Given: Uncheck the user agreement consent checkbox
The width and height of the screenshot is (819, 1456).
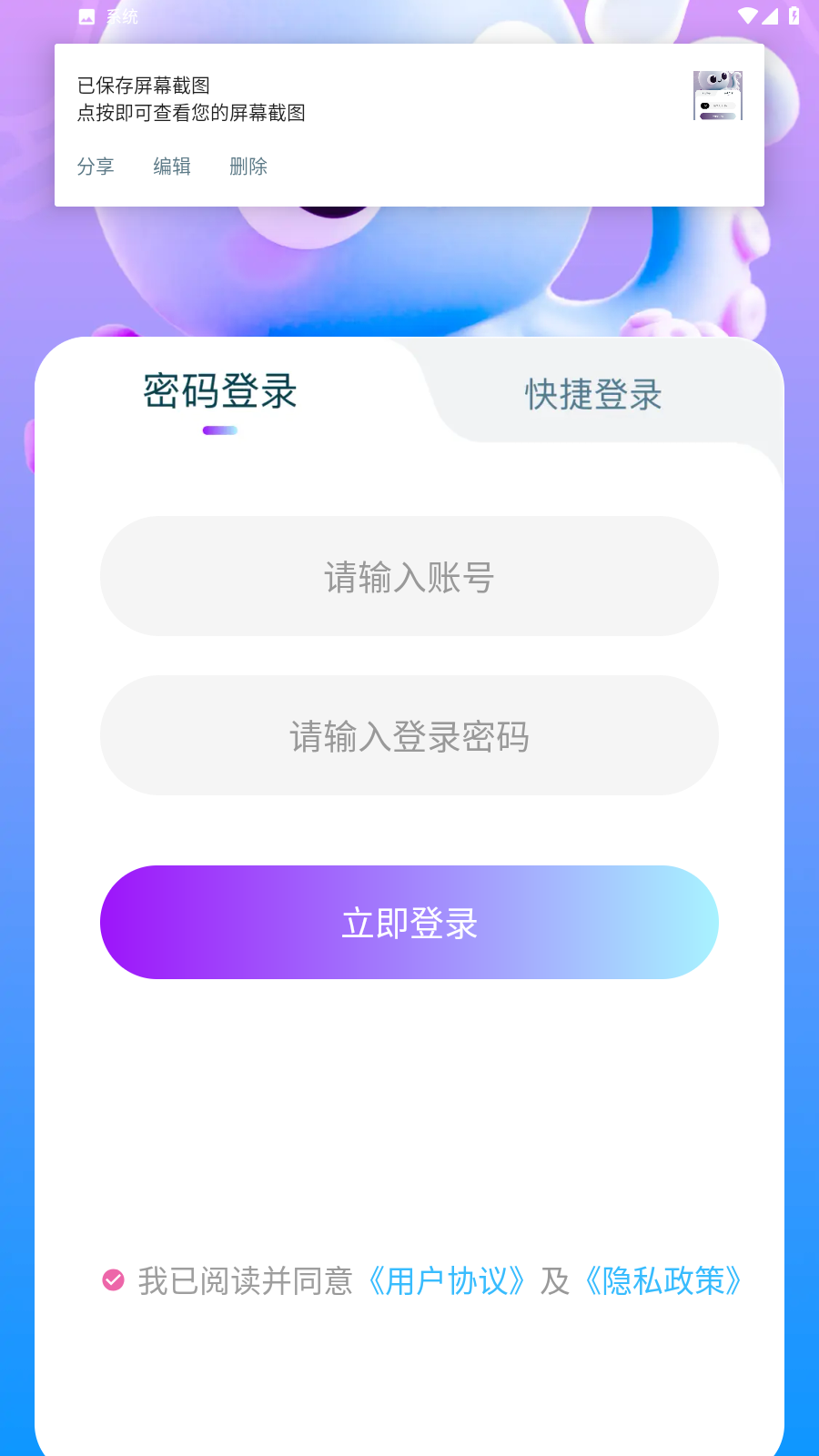Looking at the screenshot, I should click(x=113, y=1280).
